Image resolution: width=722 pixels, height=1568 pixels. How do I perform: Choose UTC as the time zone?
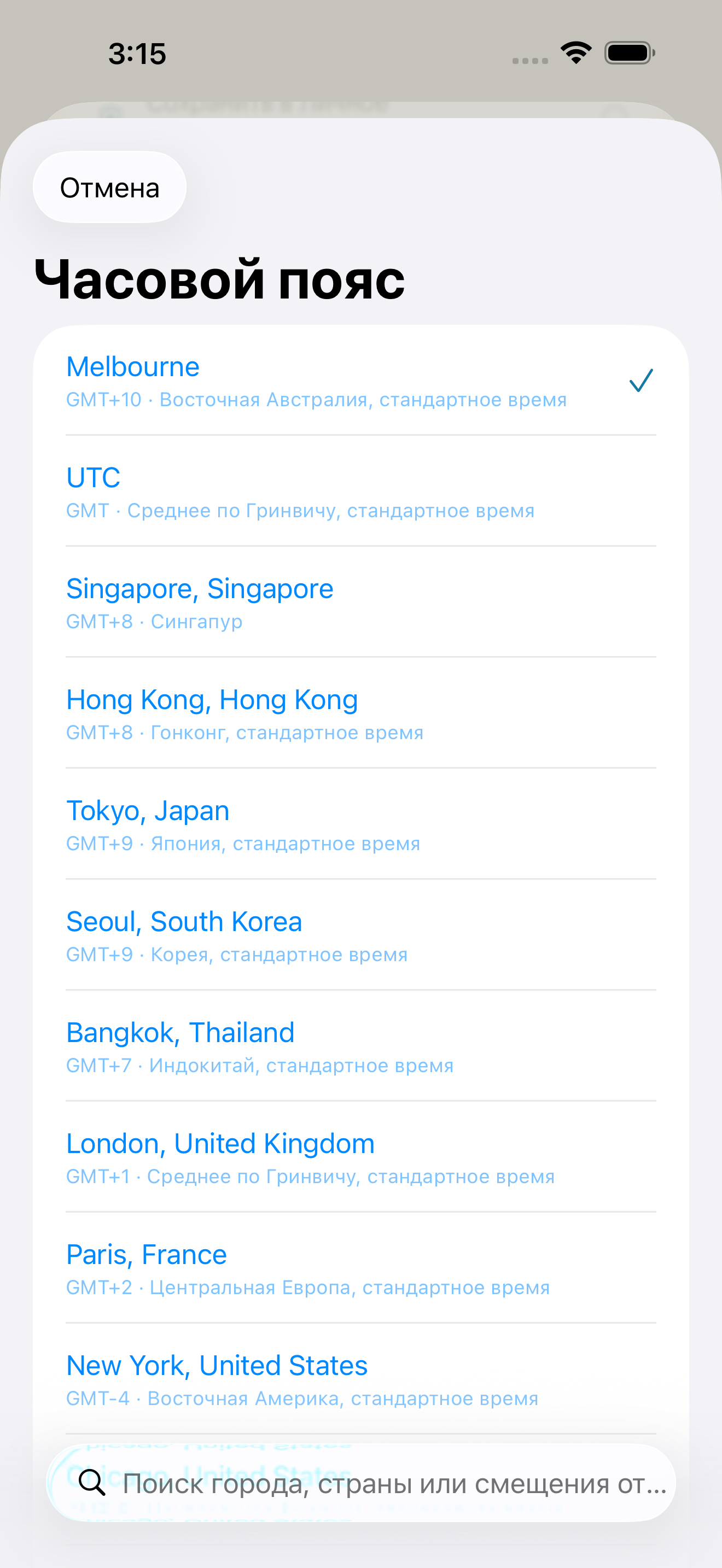[x=360, y=491]
